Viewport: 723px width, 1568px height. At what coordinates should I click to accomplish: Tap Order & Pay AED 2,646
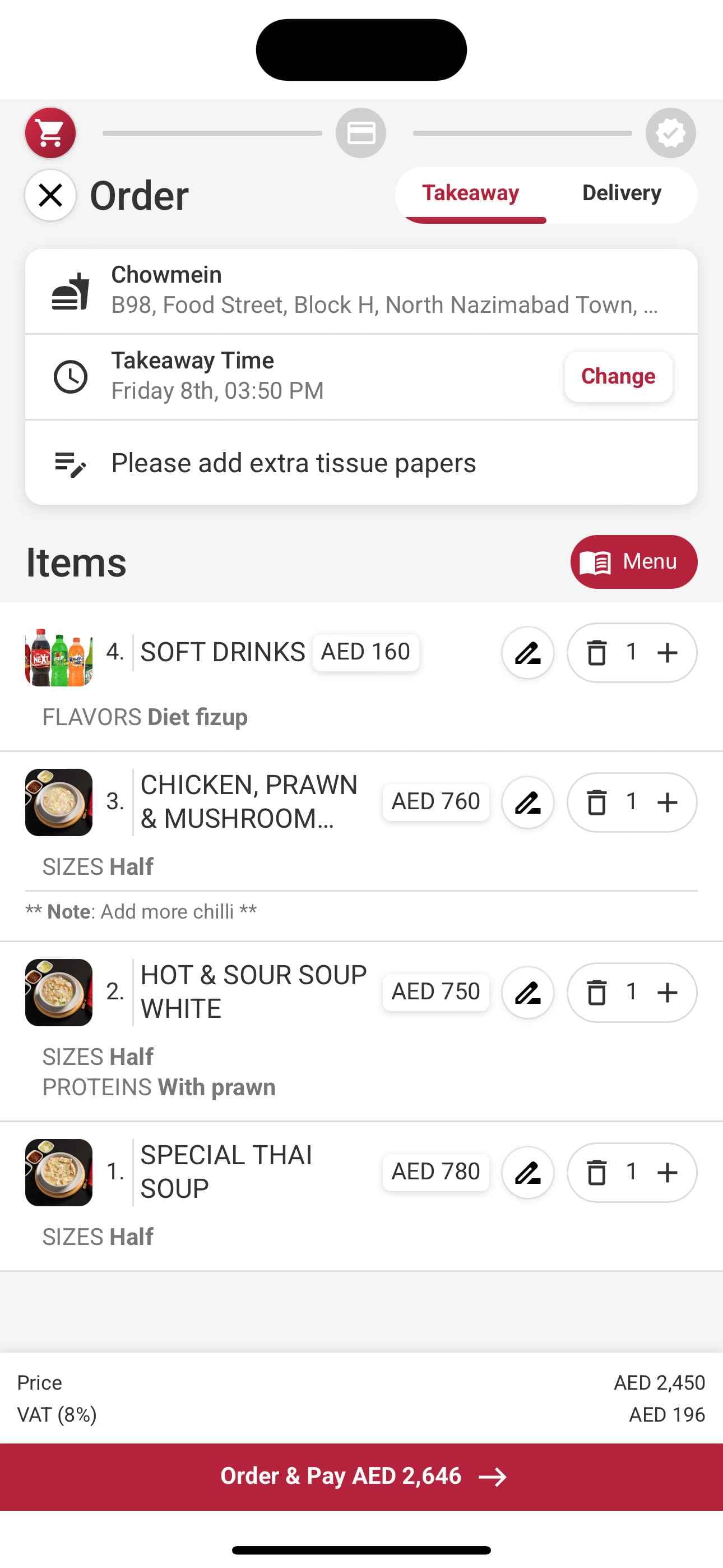click(x=361, y=1476)
